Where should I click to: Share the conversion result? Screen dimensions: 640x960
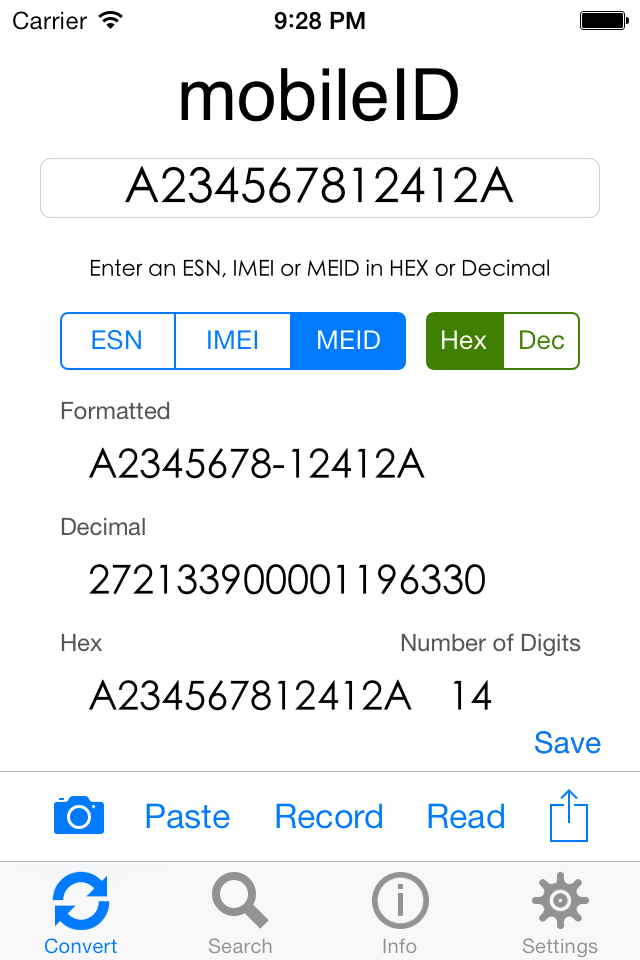(569, 815)
